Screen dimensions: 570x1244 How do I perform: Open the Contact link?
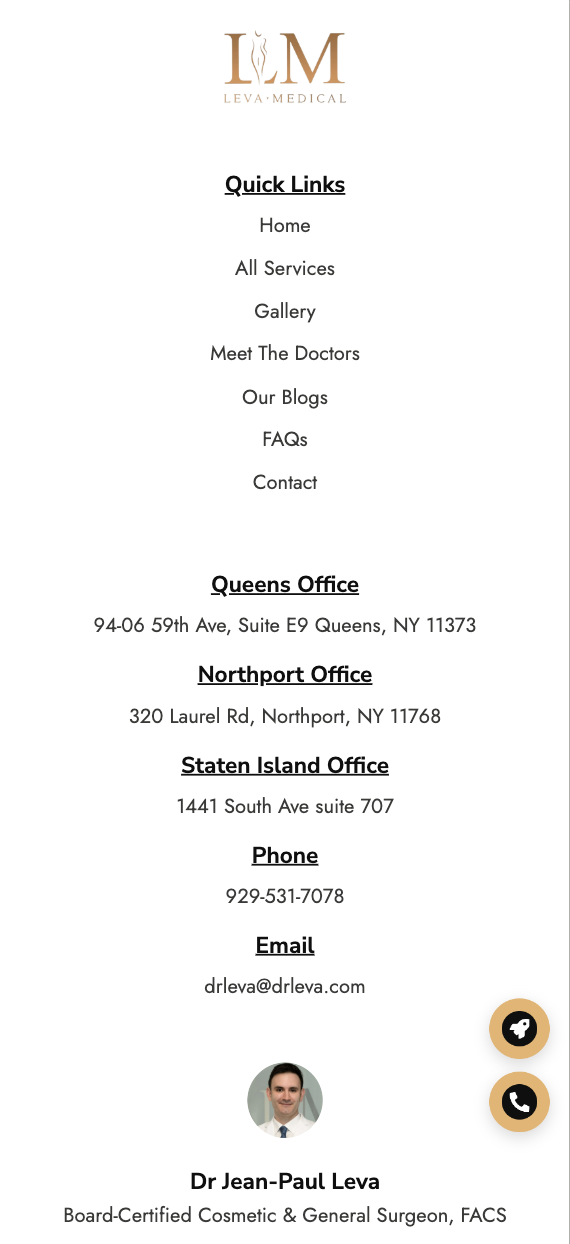pyautogui.click(x=285, y=482)
